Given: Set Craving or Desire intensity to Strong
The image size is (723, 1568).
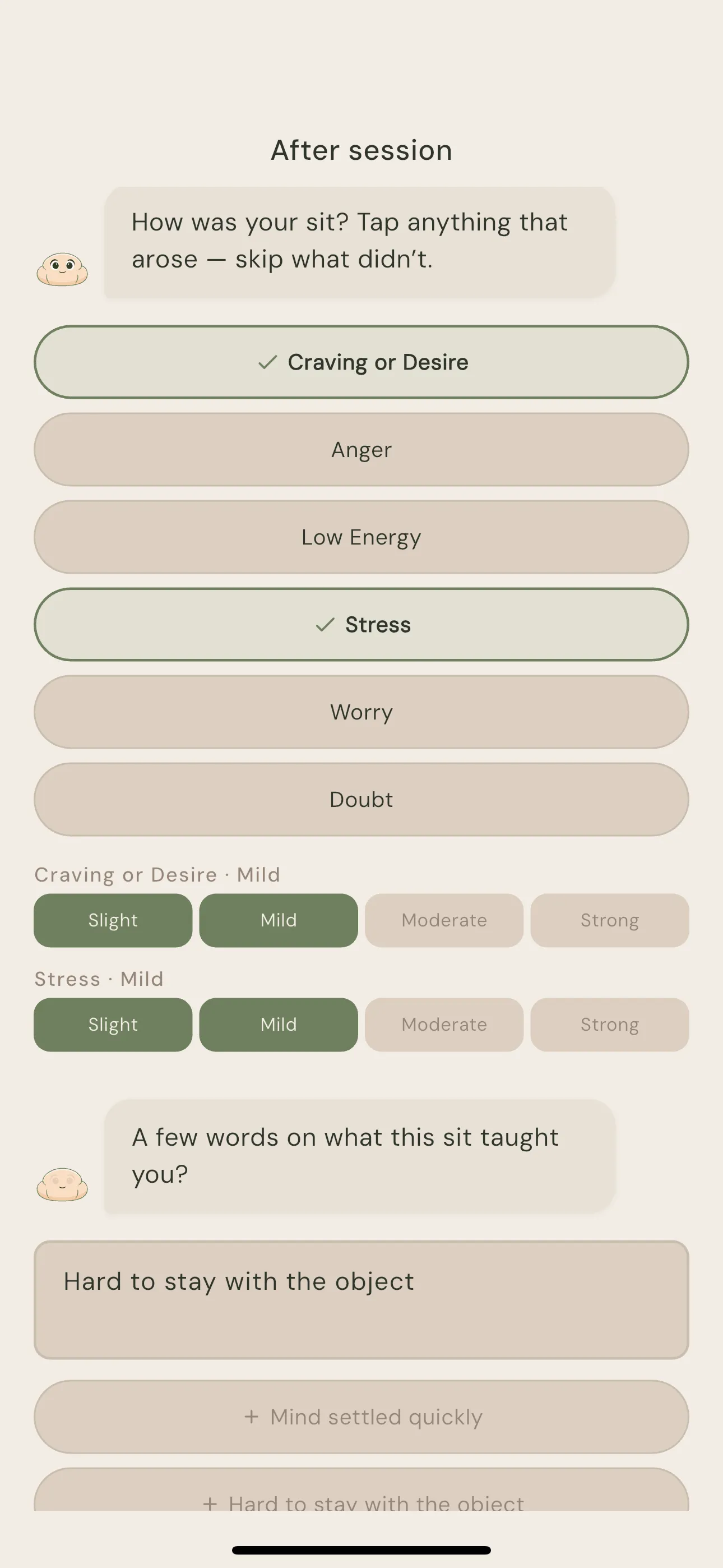Looking at the screenshot, I should pos(610,920).
